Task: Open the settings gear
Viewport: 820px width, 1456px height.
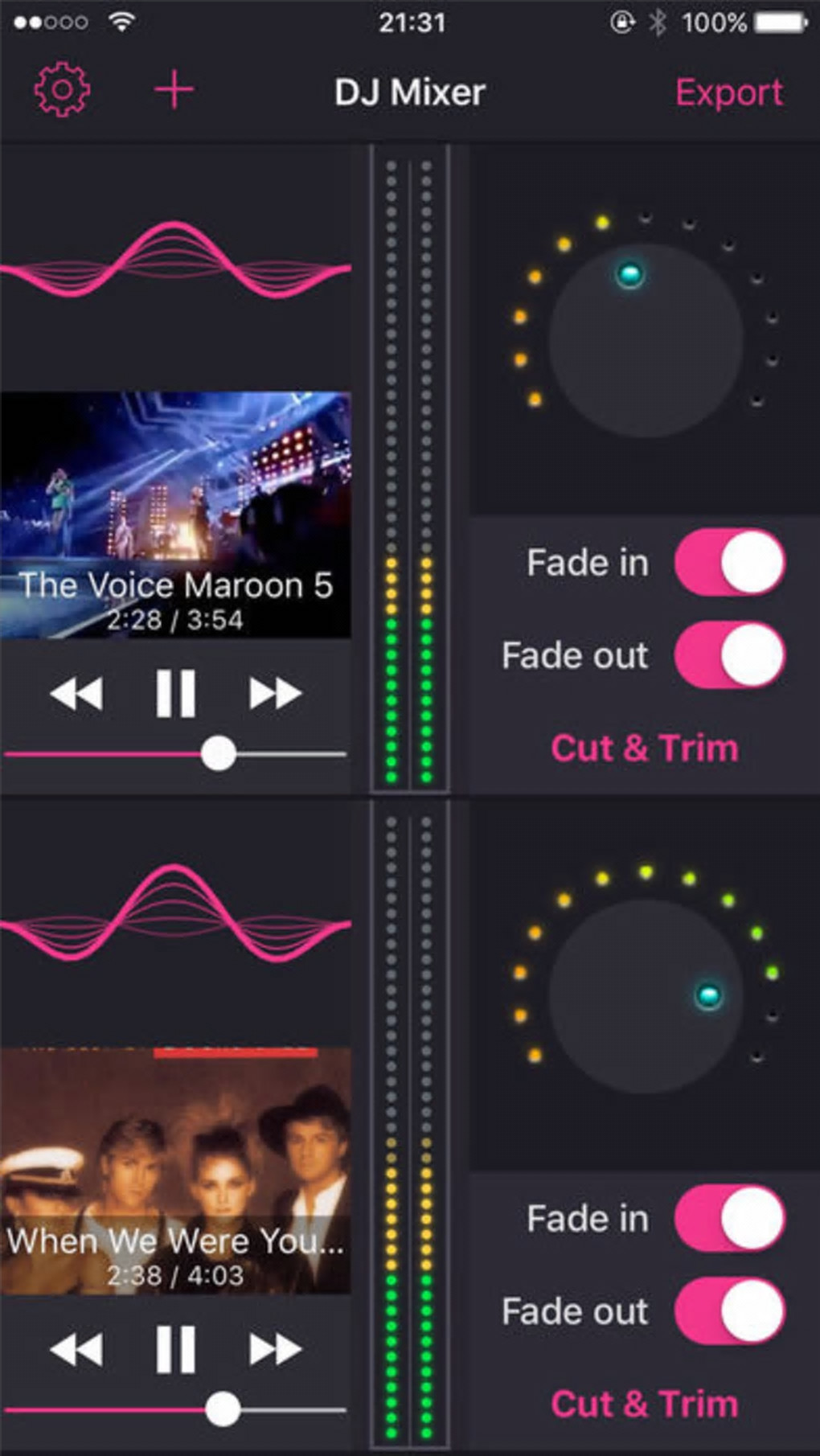Action: [x=62, y=89]
